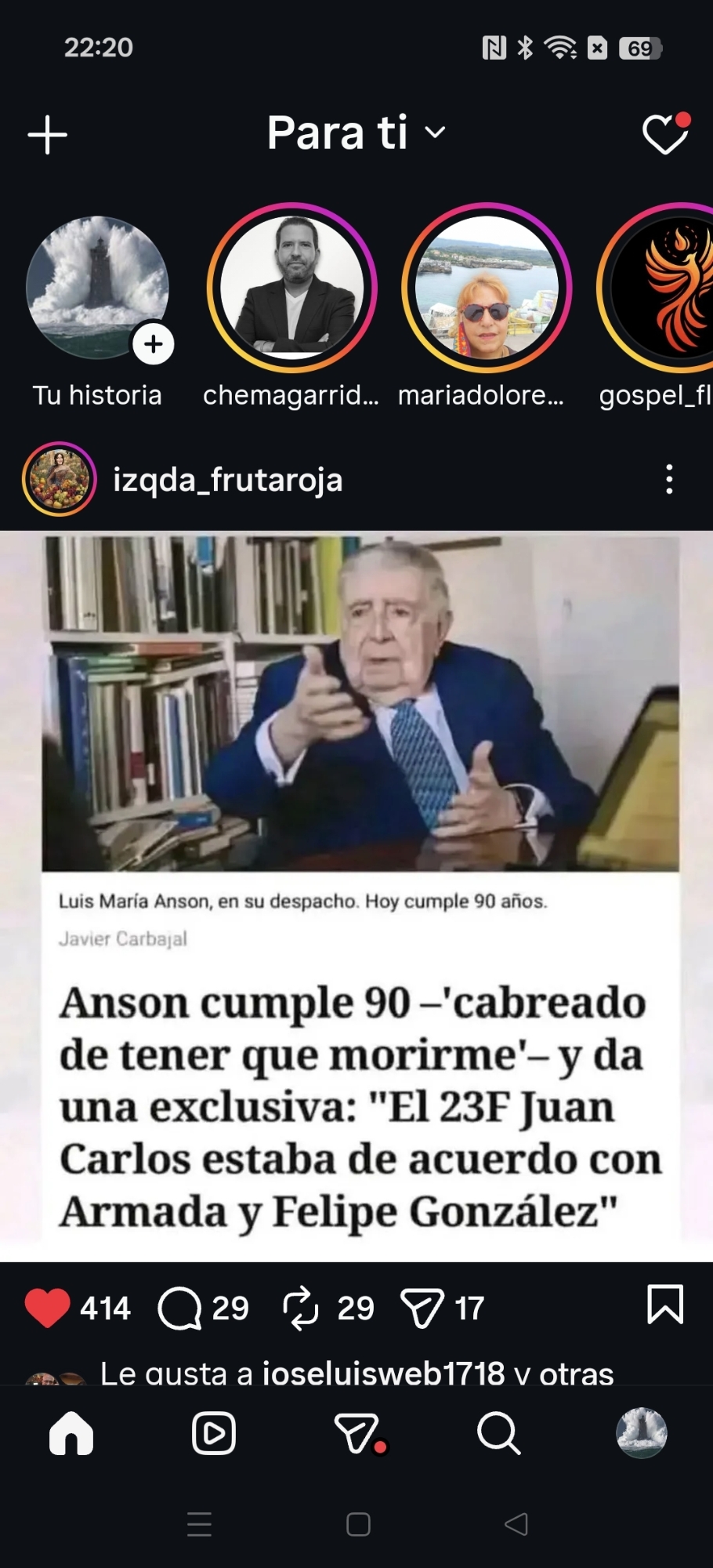Switch to Reels tab

point(214,1433)
